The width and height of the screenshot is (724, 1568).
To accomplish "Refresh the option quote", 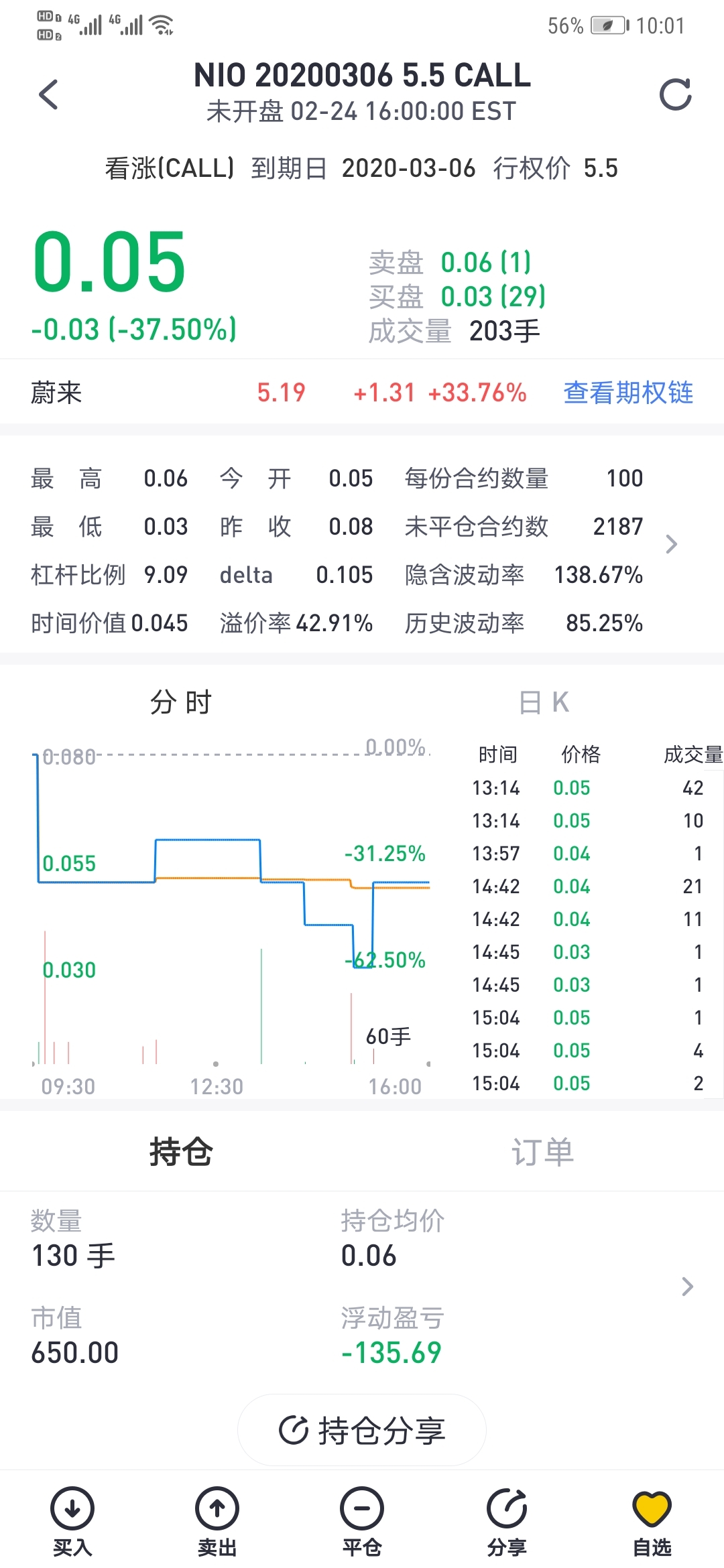I will pos(675,94).
